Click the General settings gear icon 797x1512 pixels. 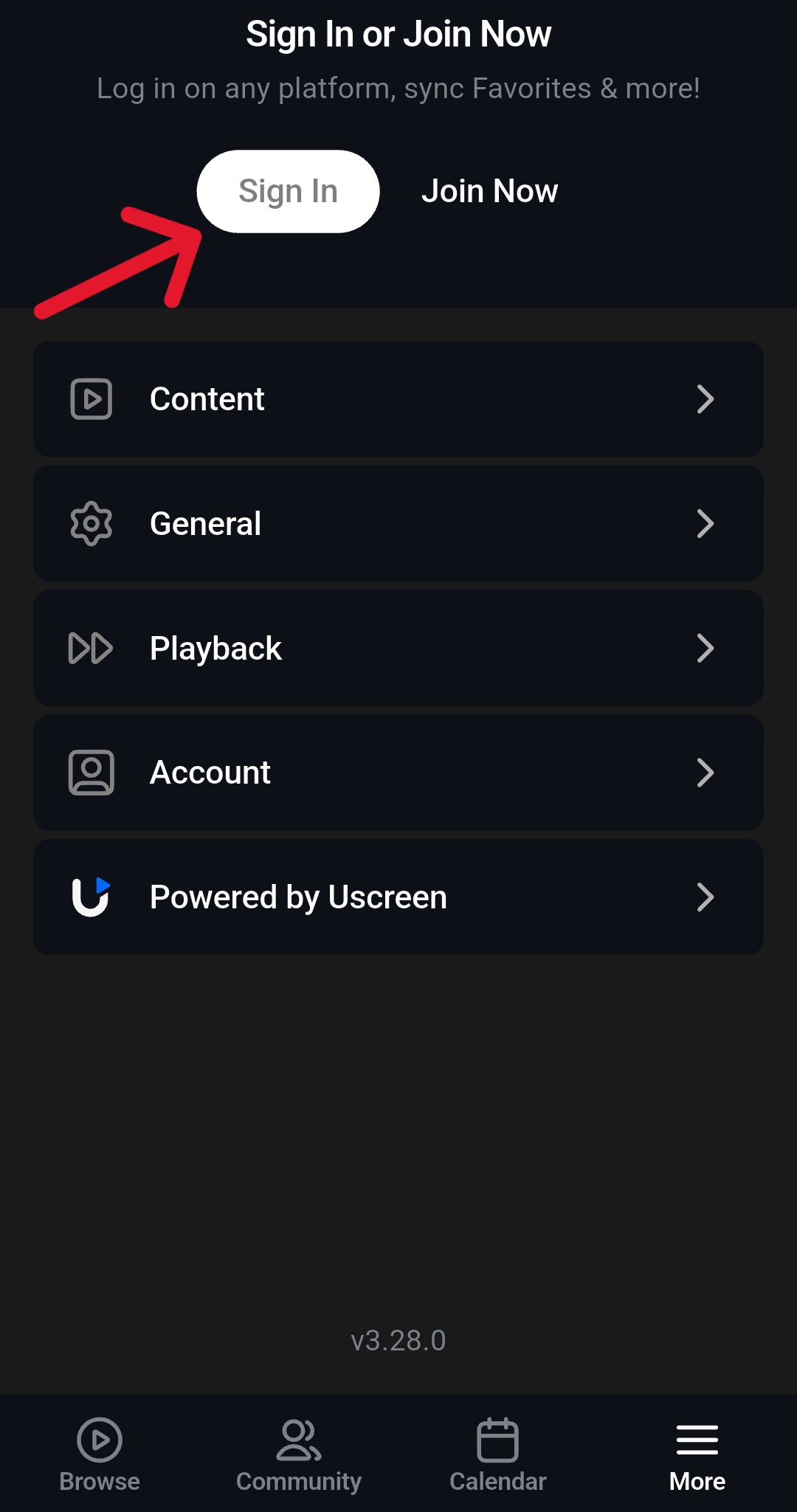(x=90, y=523)
